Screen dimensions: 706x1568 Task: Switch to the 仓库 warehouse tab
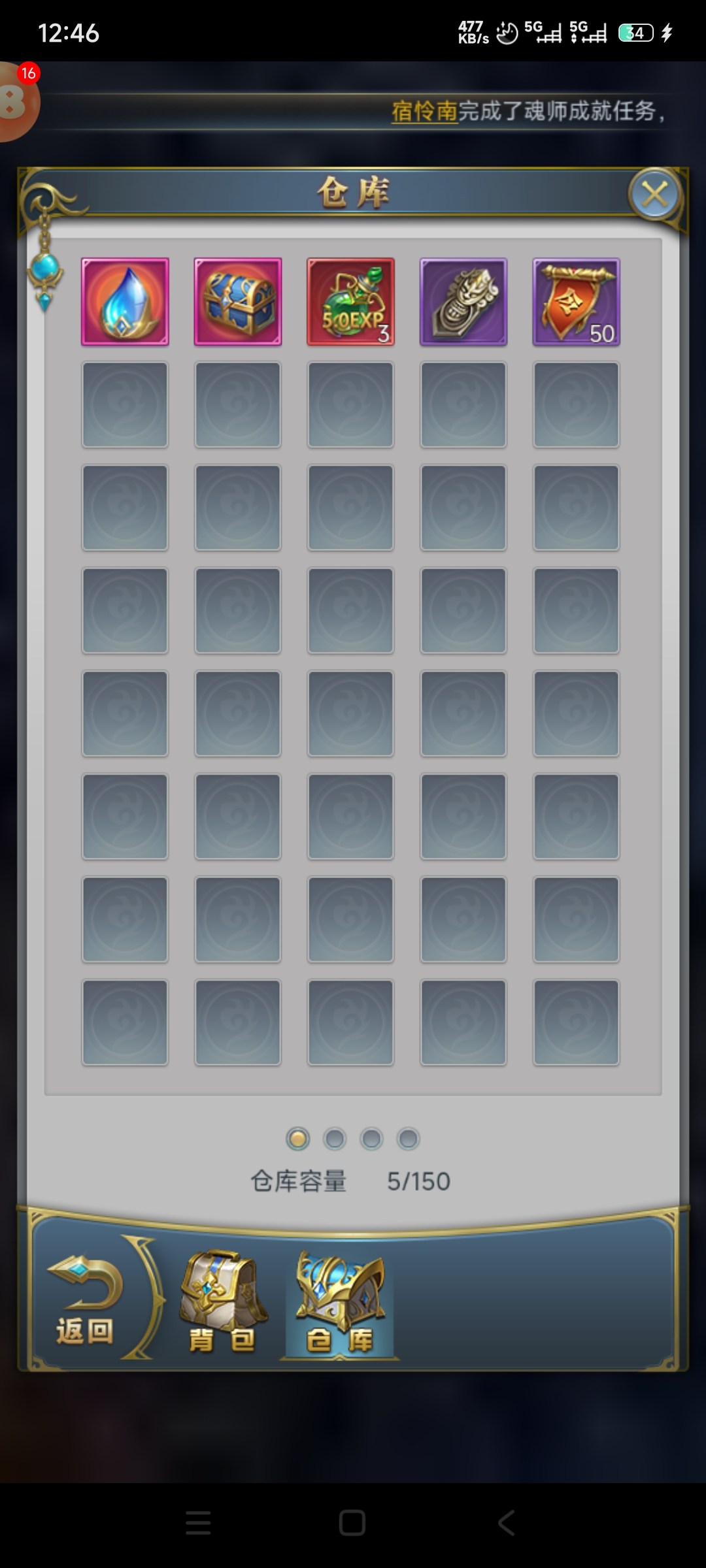click(339, 1303)
